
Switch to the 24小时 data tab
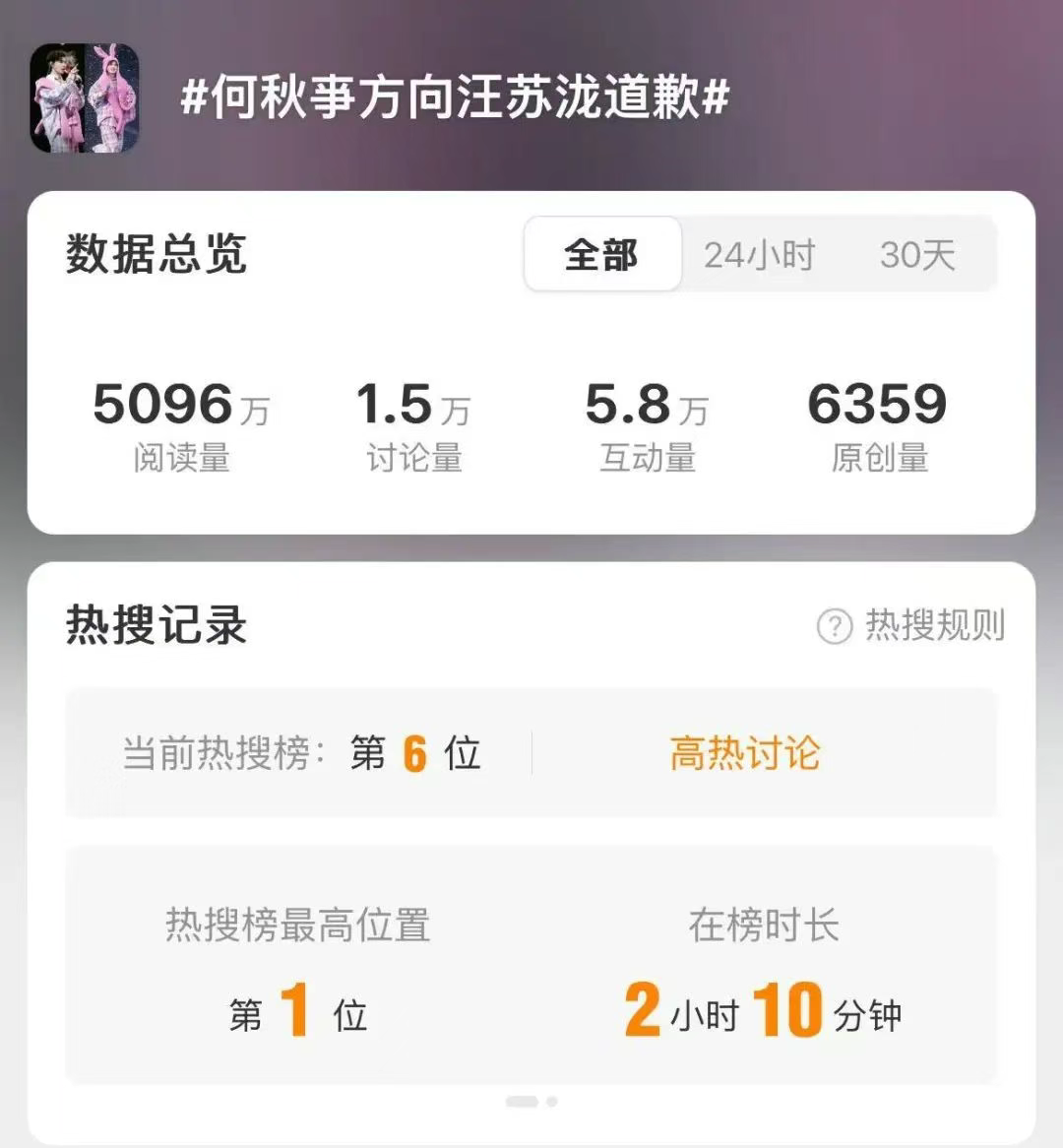pos(759,255)
